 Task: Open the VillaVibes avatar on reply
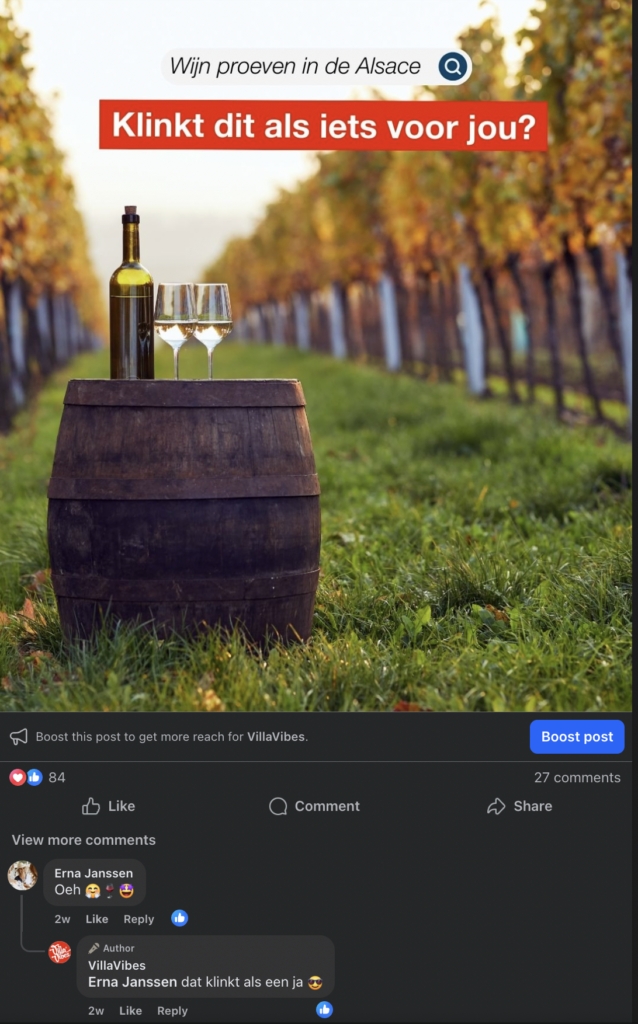coord(60,952)
